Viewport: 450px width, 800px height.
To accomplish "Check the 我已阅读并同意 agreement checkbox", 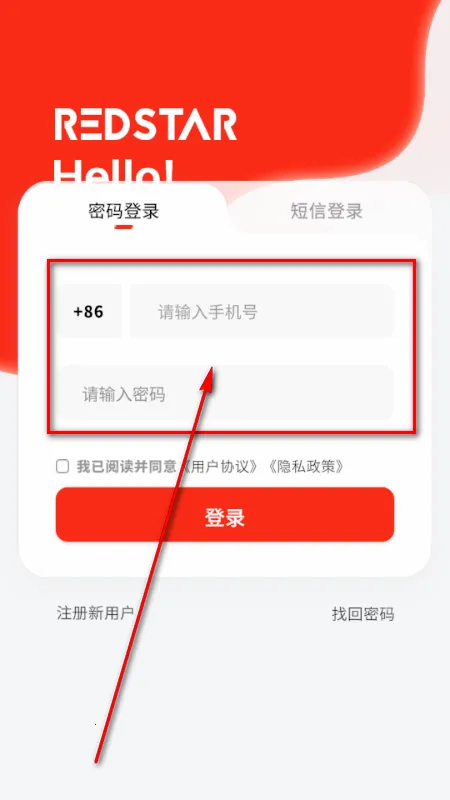I will [62, 466].
